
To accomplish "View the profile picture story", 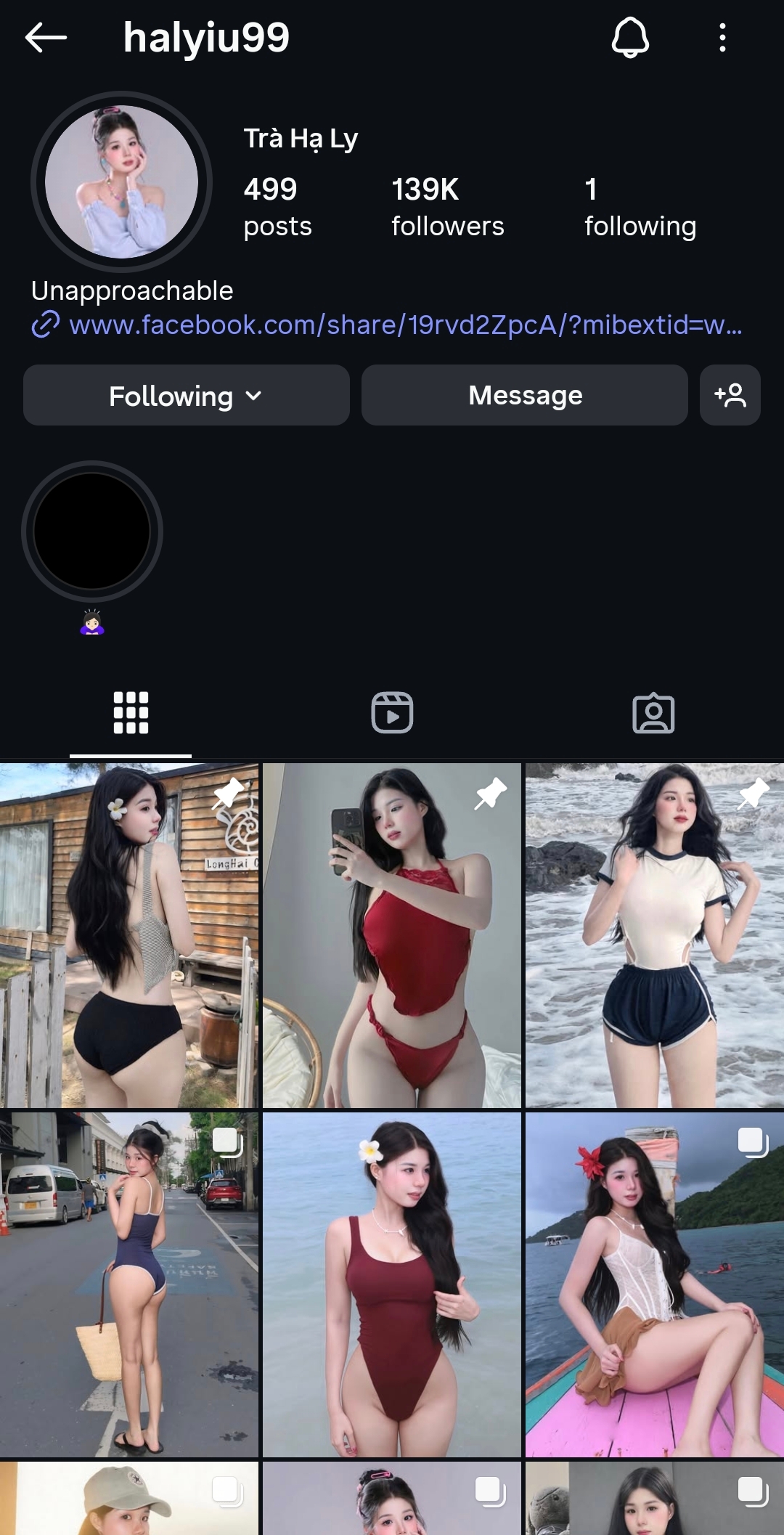I will point(121,182).
